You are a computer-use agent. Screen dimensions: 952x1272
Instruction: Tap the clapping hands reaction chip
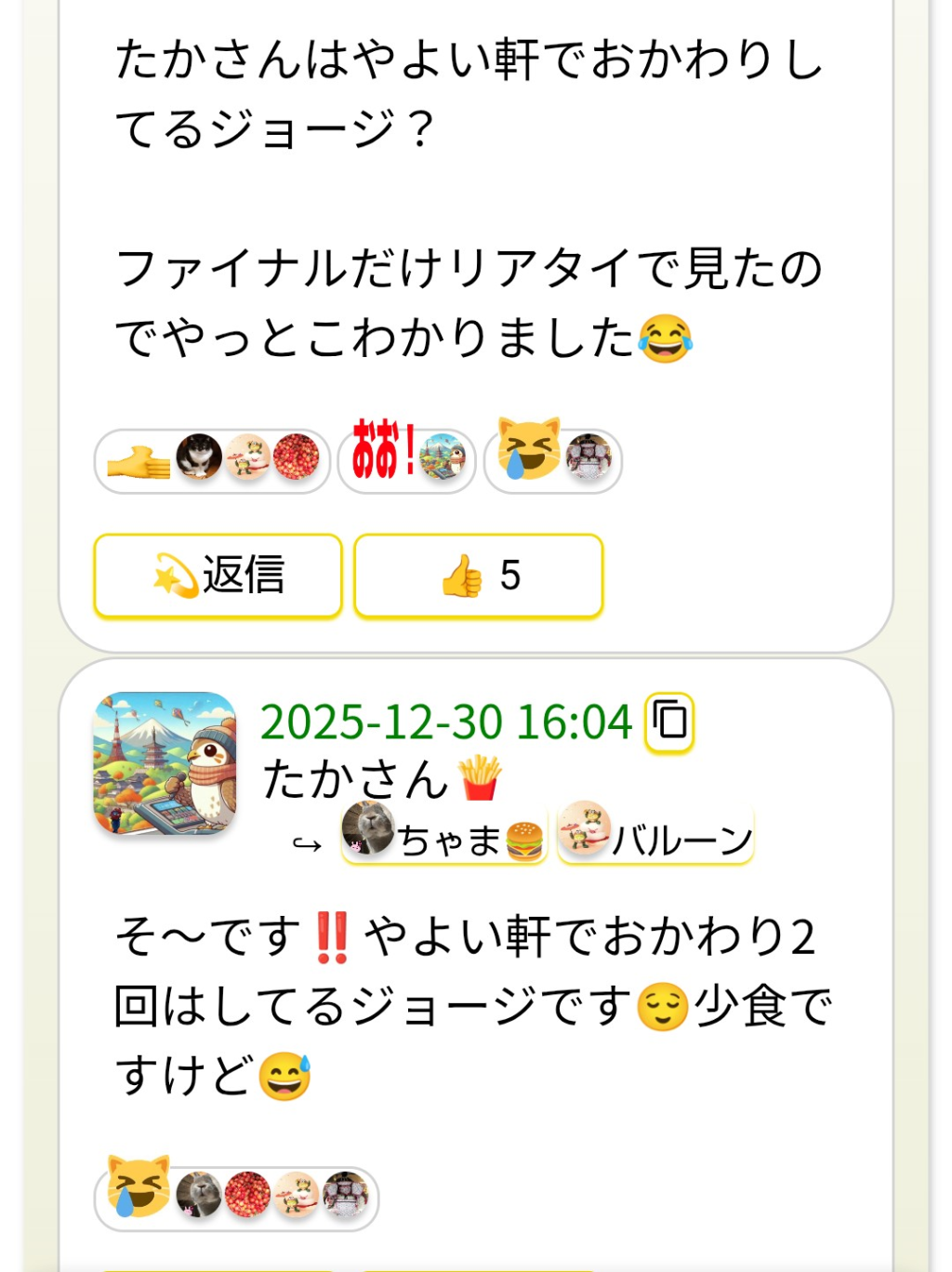point(212,459)
